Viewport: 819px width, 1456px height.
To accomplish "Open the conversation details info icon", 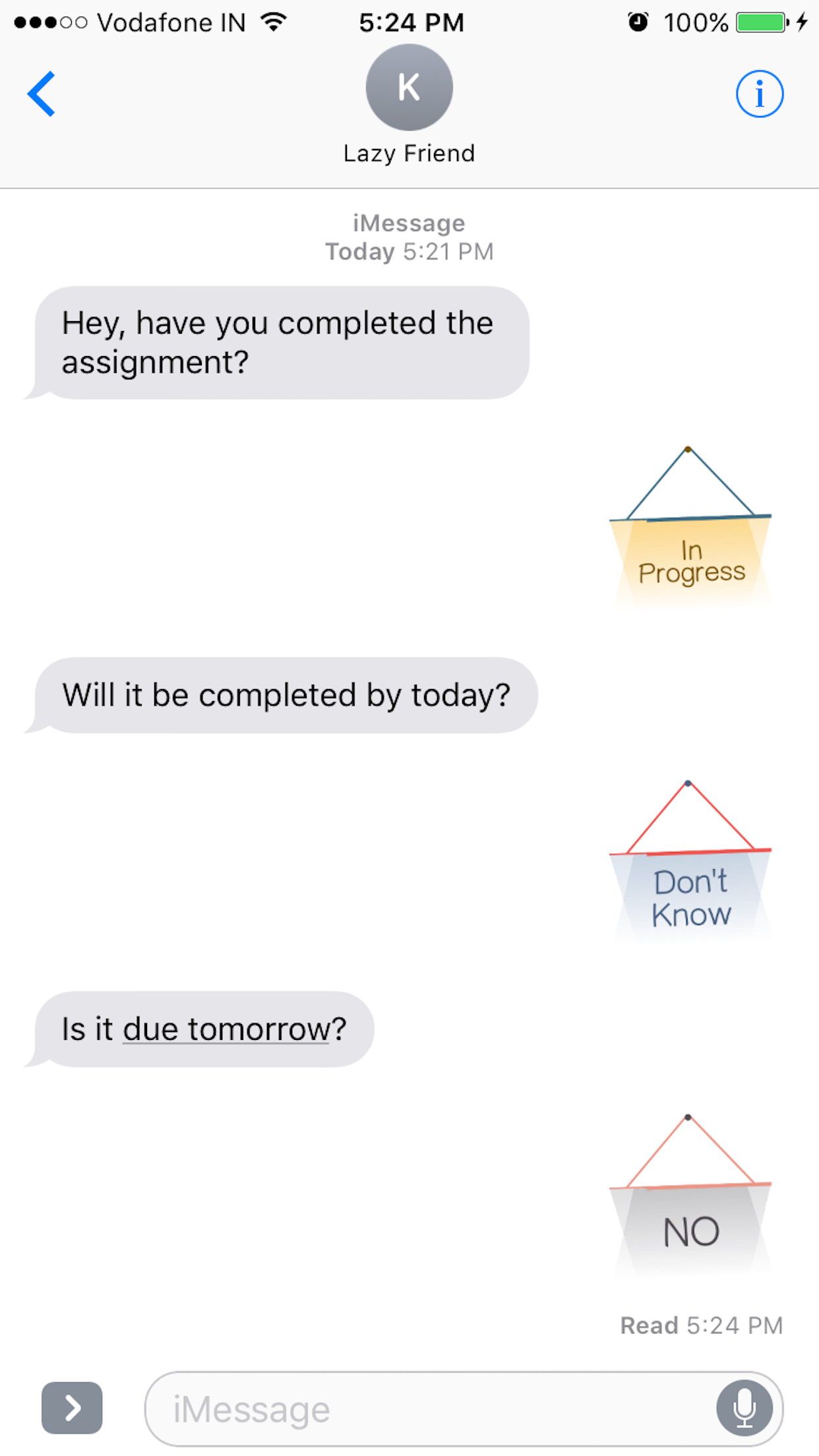I will click(x=760, y=94).
